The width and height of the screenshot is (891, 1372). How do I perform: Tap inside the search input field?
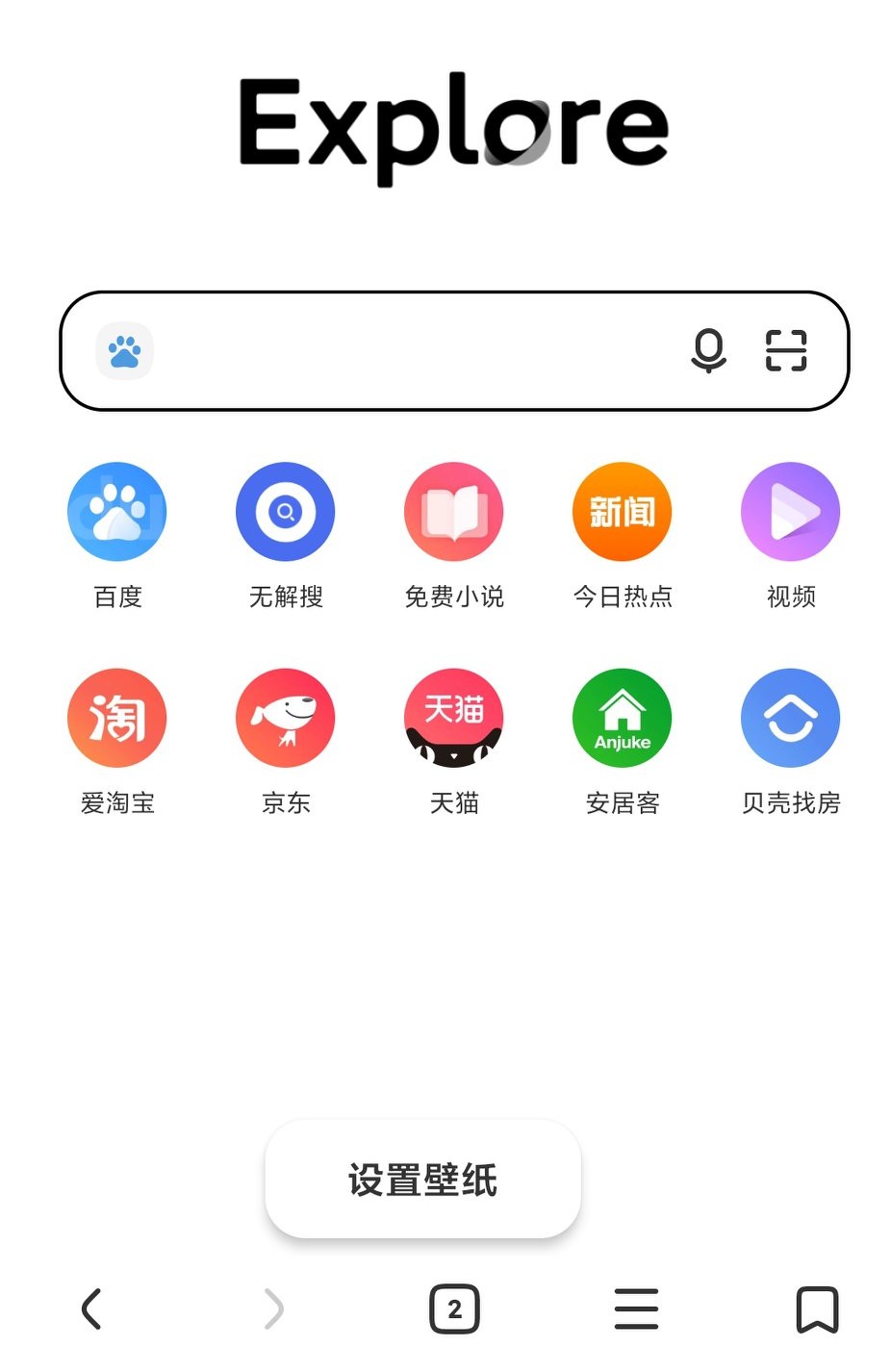[414, 352]
